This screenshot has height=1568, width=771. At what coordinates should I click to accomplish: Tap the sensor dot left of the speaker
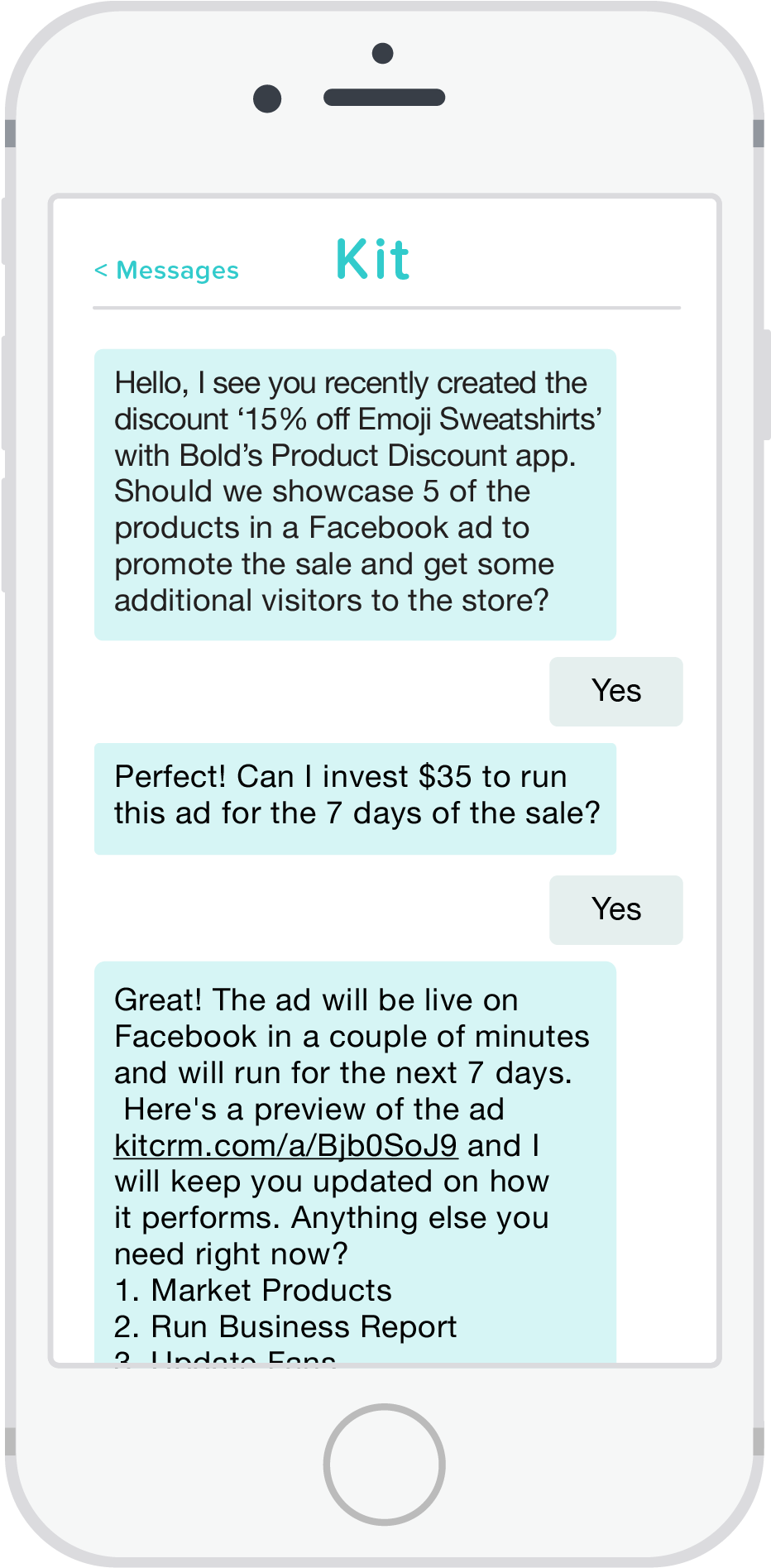[x=266, y=98]
